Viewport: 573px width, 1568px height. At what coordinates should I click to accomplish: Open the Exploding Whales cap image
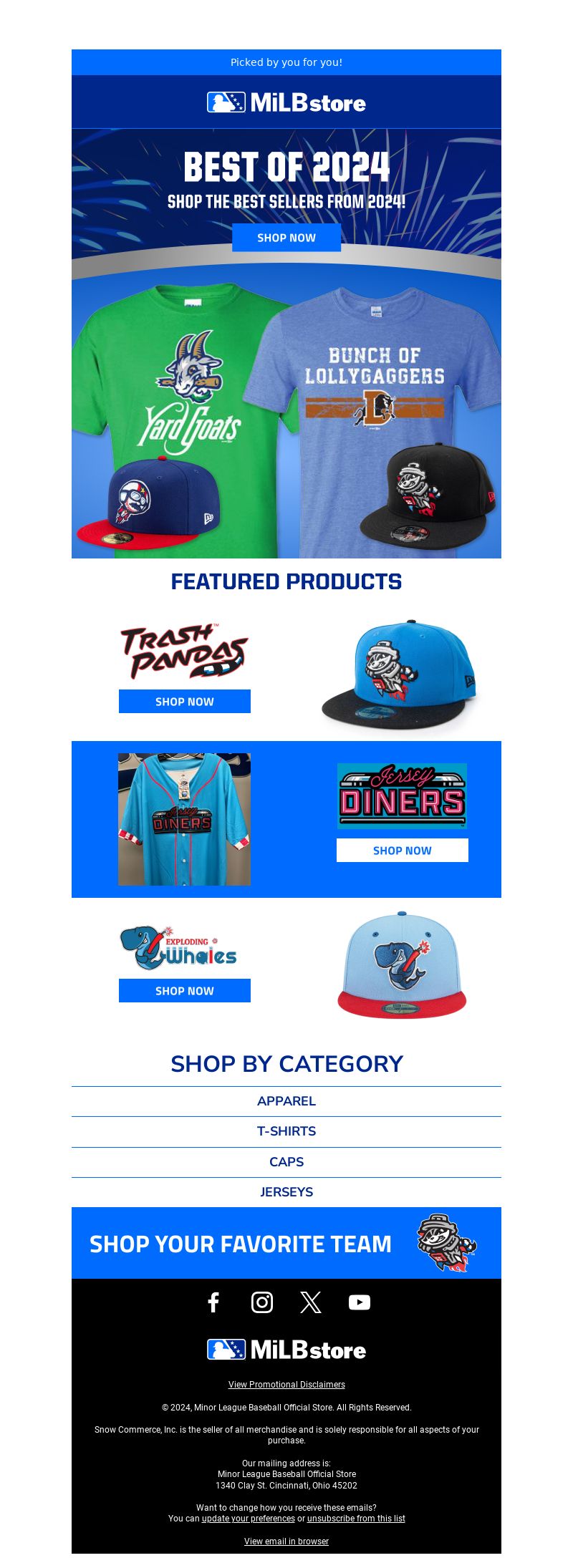click(x=401, y=965)
